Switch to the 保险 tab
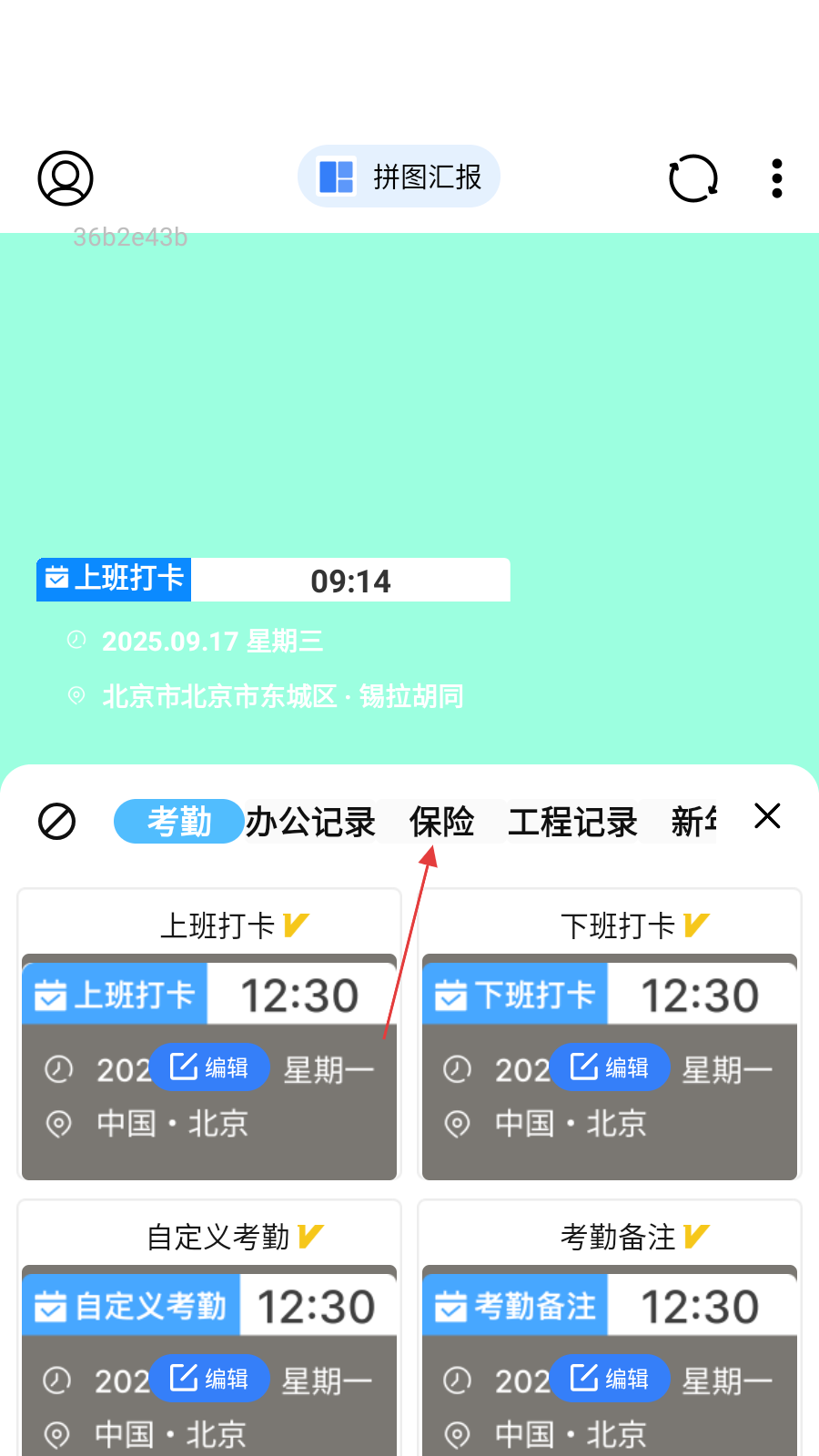819x1456 pixels. [x=441, y=822]
